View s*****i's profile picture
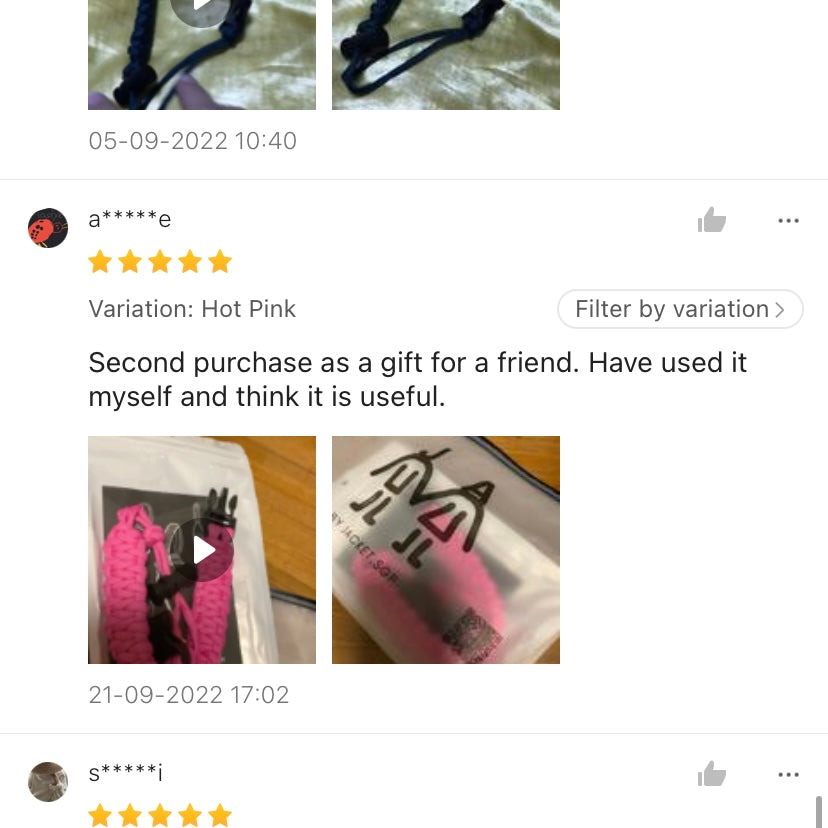Image resolution: width=828 pixels, height=828 pixels. pos(48,782)
